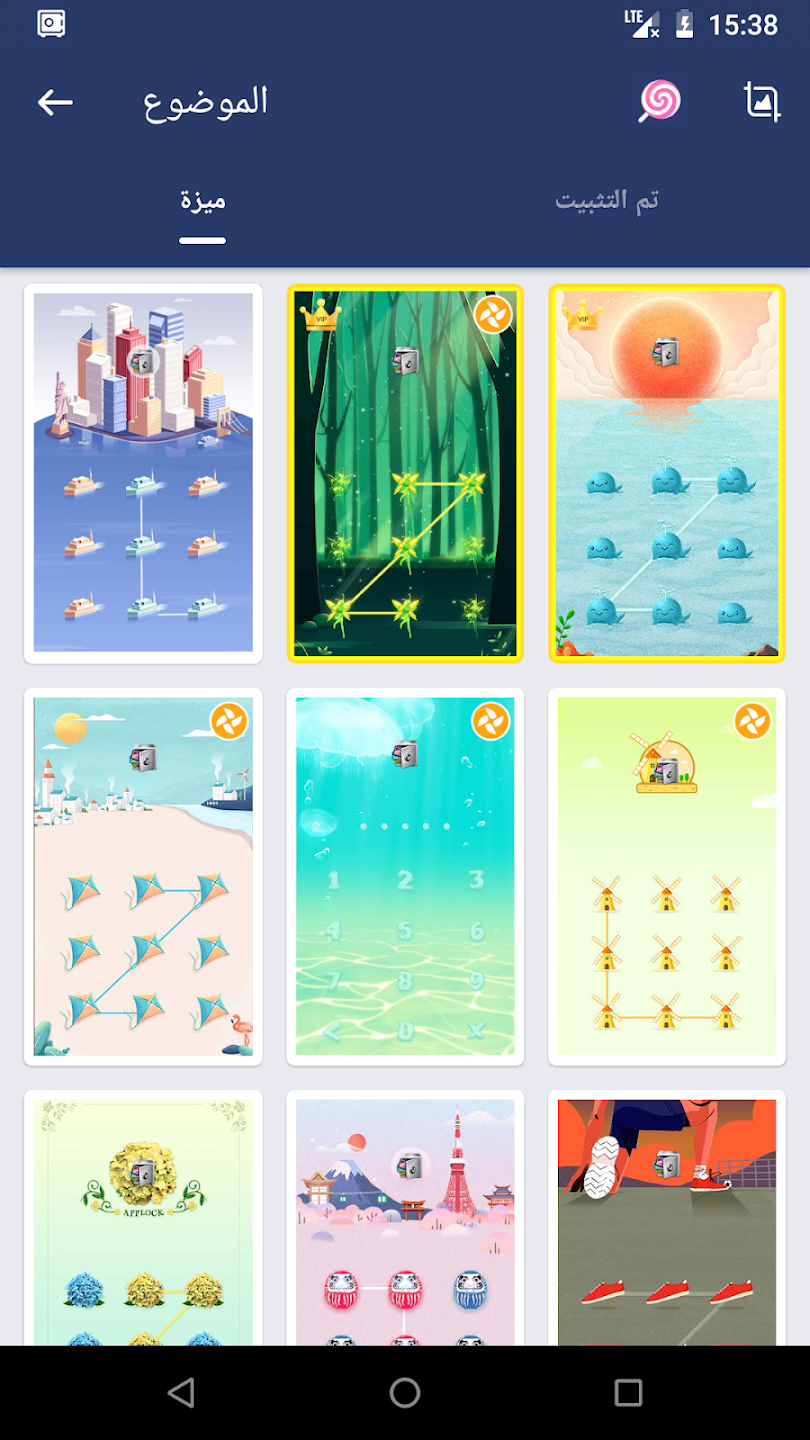Screen dimensions: 810x1440
Task: Switch to the ميزة tab
Action: pyautogui.click(x=203, y=200)
